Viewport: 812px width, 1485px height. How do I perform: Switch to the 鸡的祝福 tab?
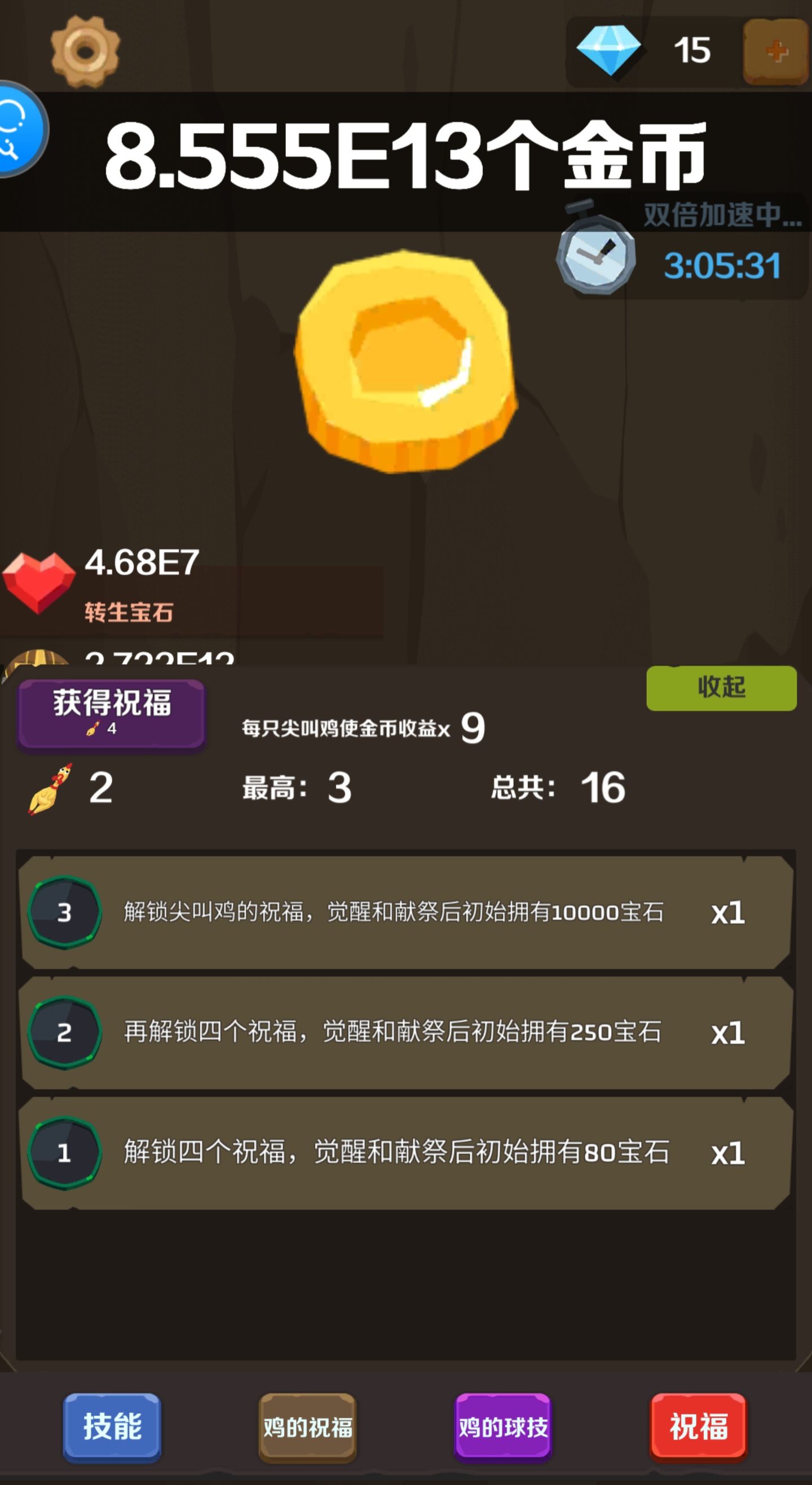click(x=308, y=1427)
